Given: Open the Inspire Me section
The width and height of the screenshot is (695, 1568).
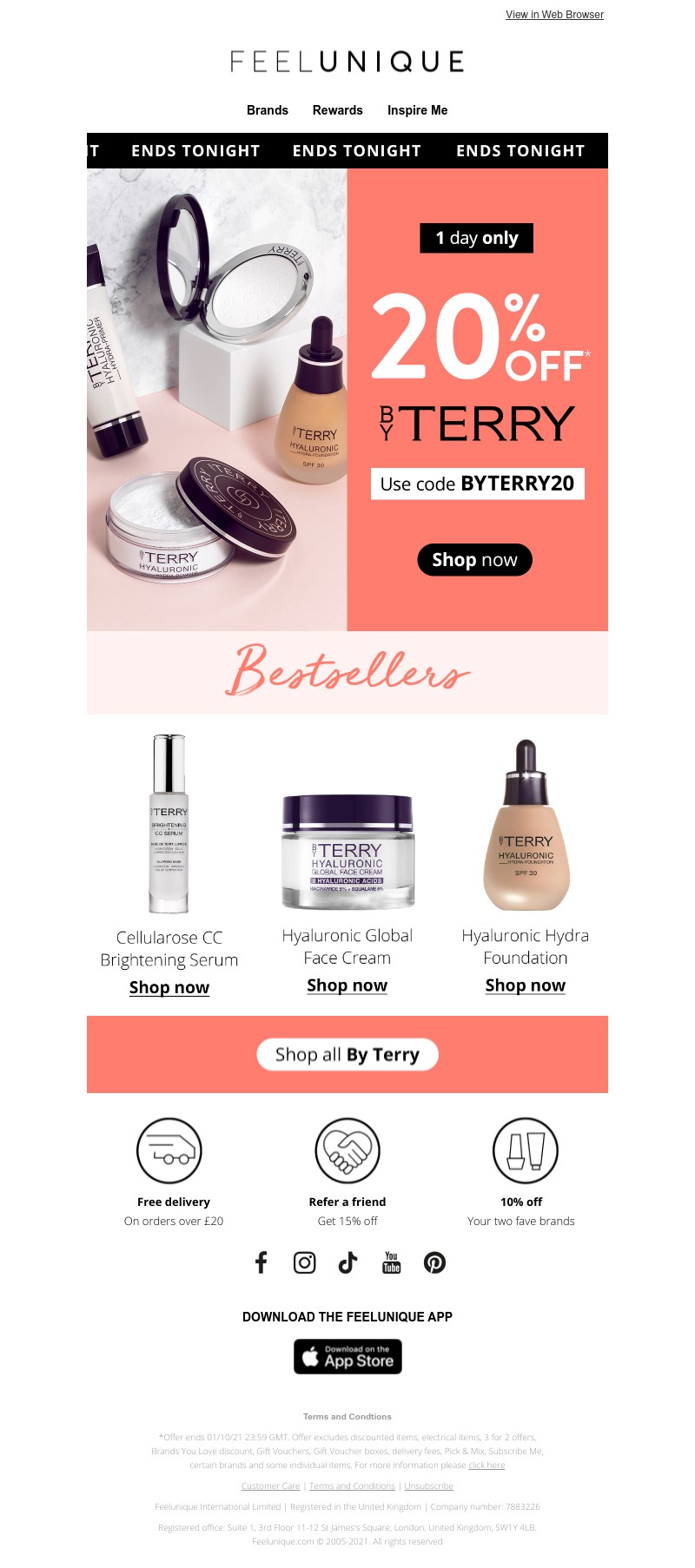Looking at the screenshot, I should (417, 110).
